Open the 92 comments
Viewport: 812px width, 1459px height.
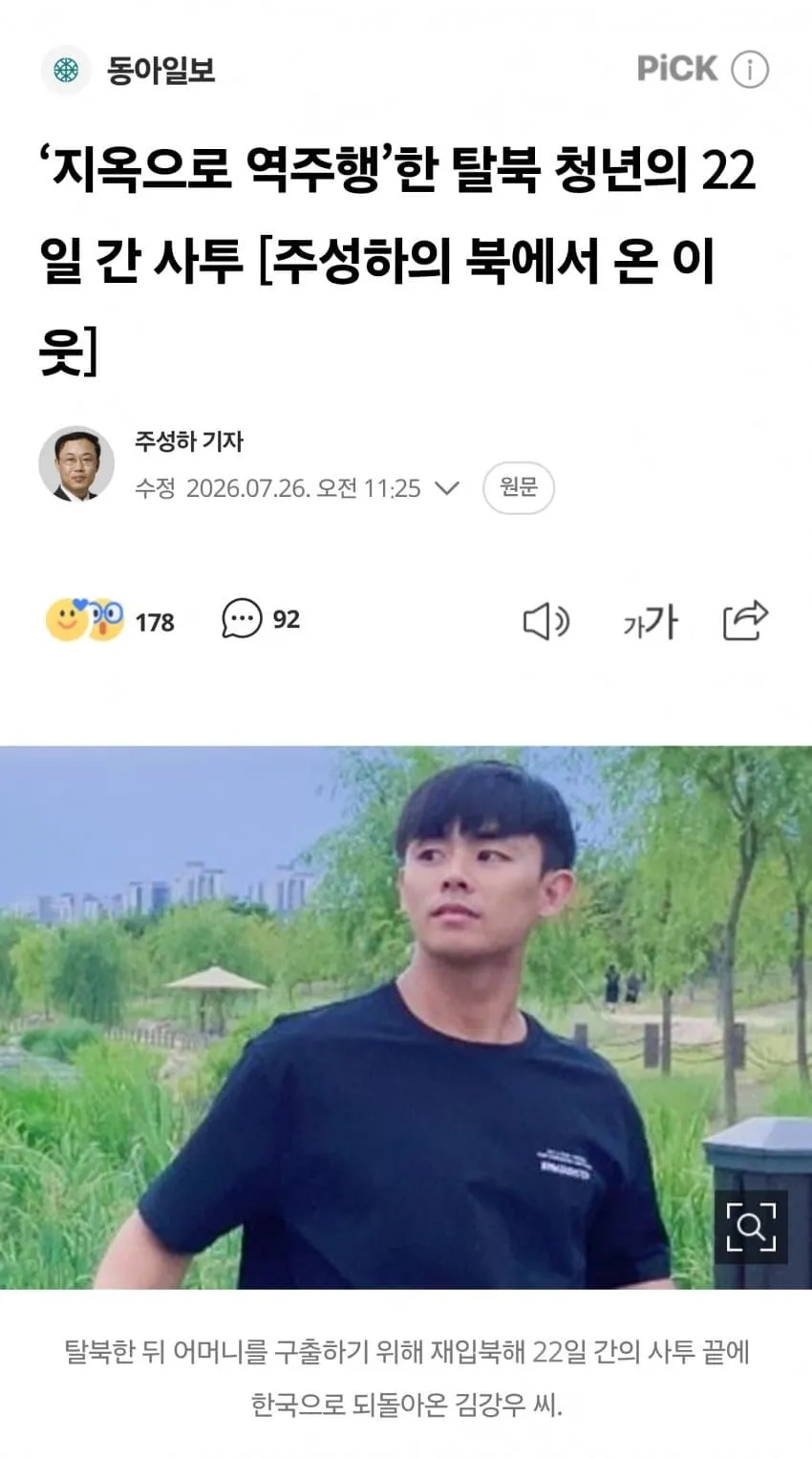pyautogui.click(x=261, y=620)
